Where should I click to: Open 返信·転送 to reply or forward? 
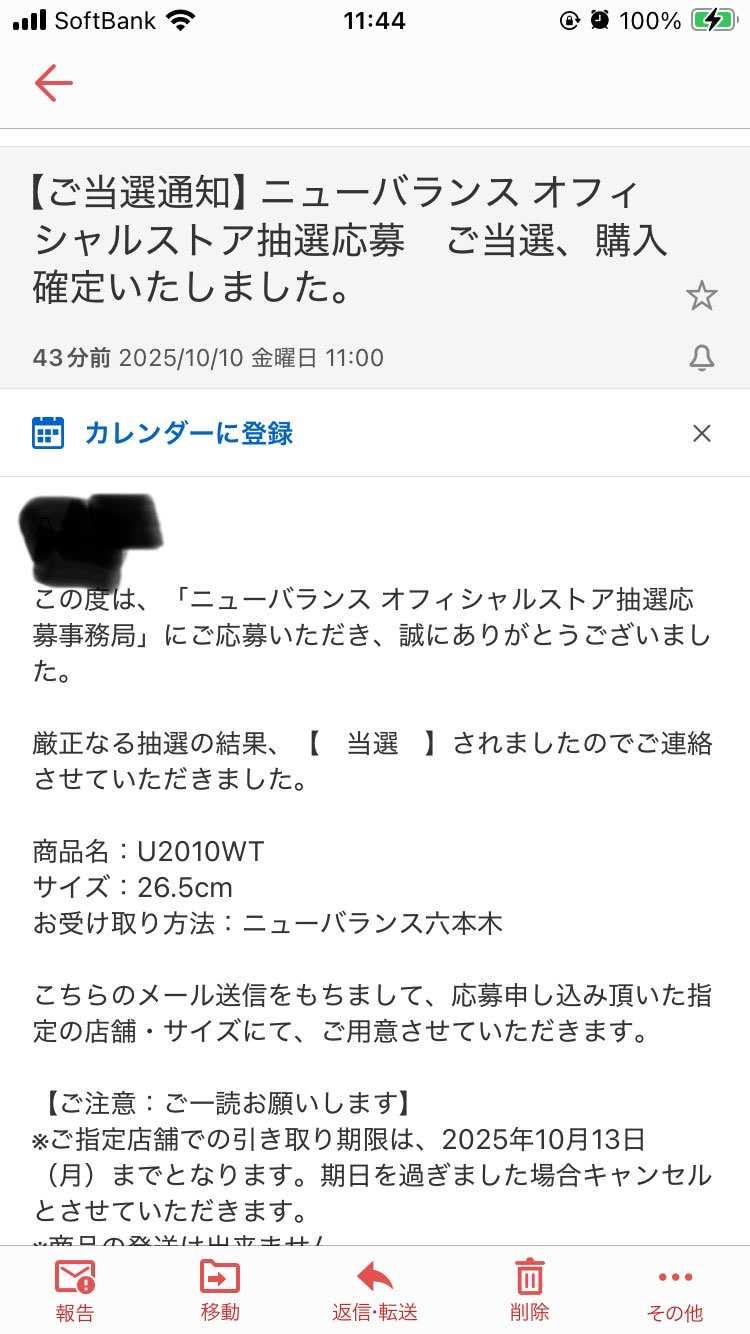coord(375,1290)
